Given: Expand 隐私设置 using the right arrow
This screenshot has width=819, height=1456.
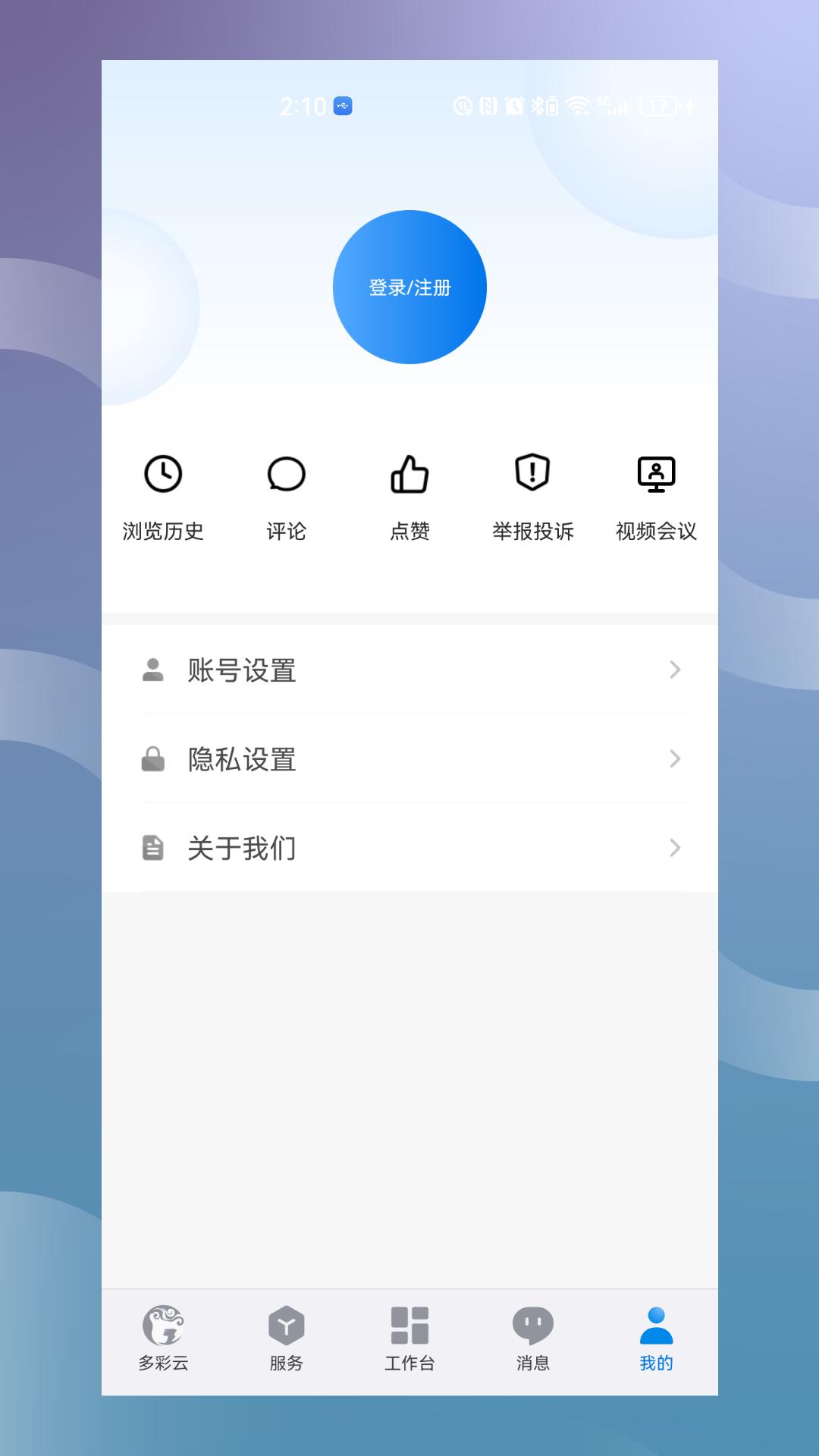Looking at the screenshot, I should [x=675, y=759].
